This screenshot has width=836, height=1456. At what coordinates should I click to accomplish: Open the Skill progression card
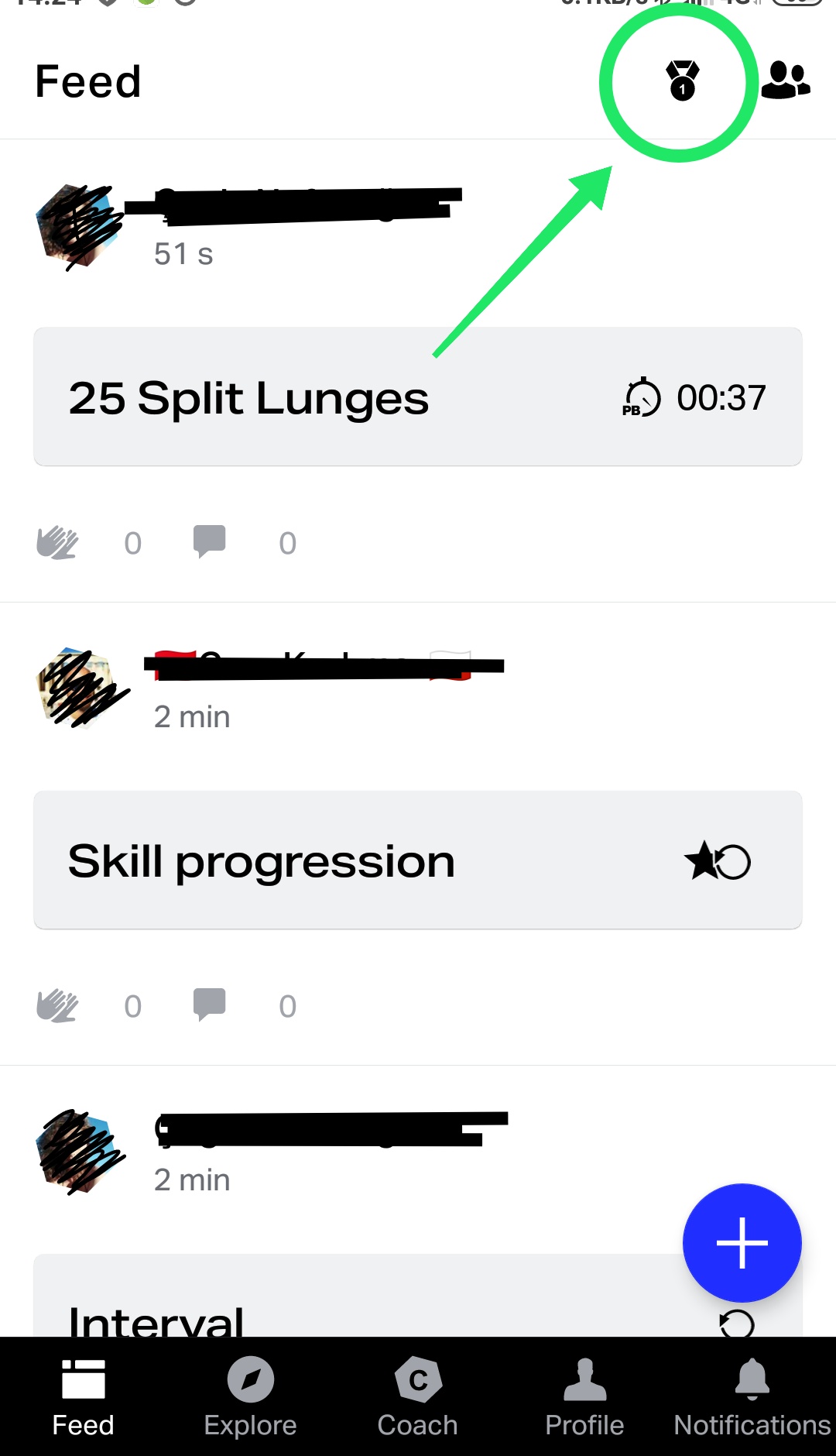pyautogui.click(x=418, y=860)
